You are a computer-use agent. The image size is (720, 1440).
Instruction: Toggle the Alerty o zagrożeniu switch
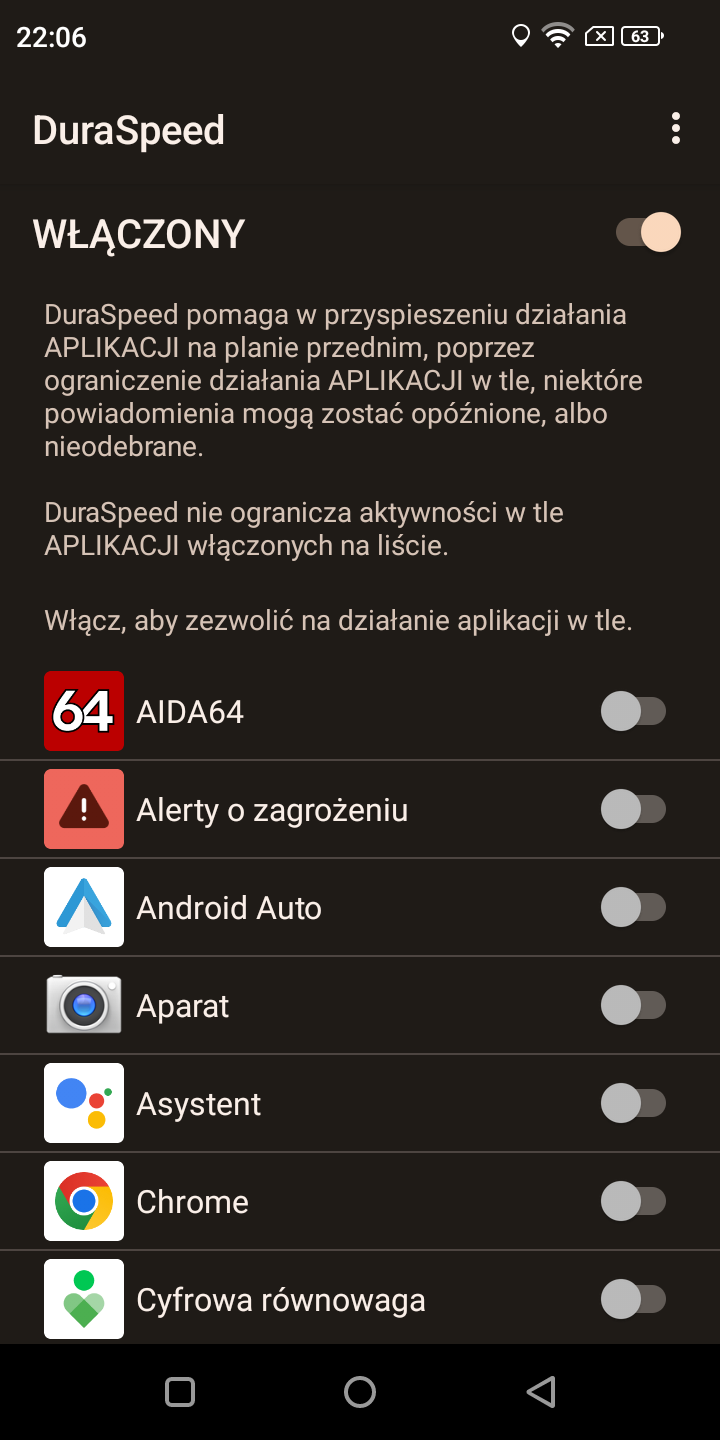[x=633, y=809]
